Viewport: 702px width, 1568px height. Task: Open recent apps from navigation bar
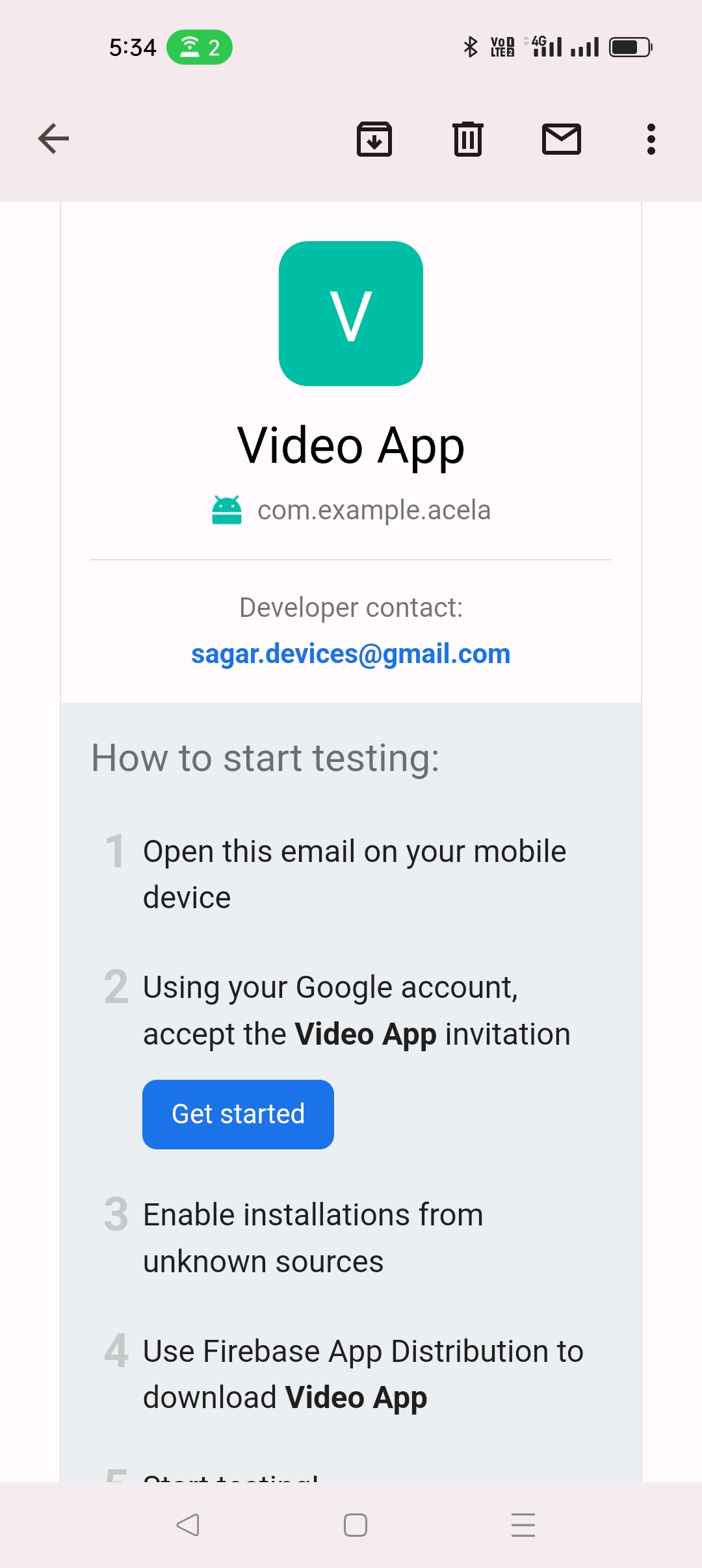click(x=523, y=1525)
